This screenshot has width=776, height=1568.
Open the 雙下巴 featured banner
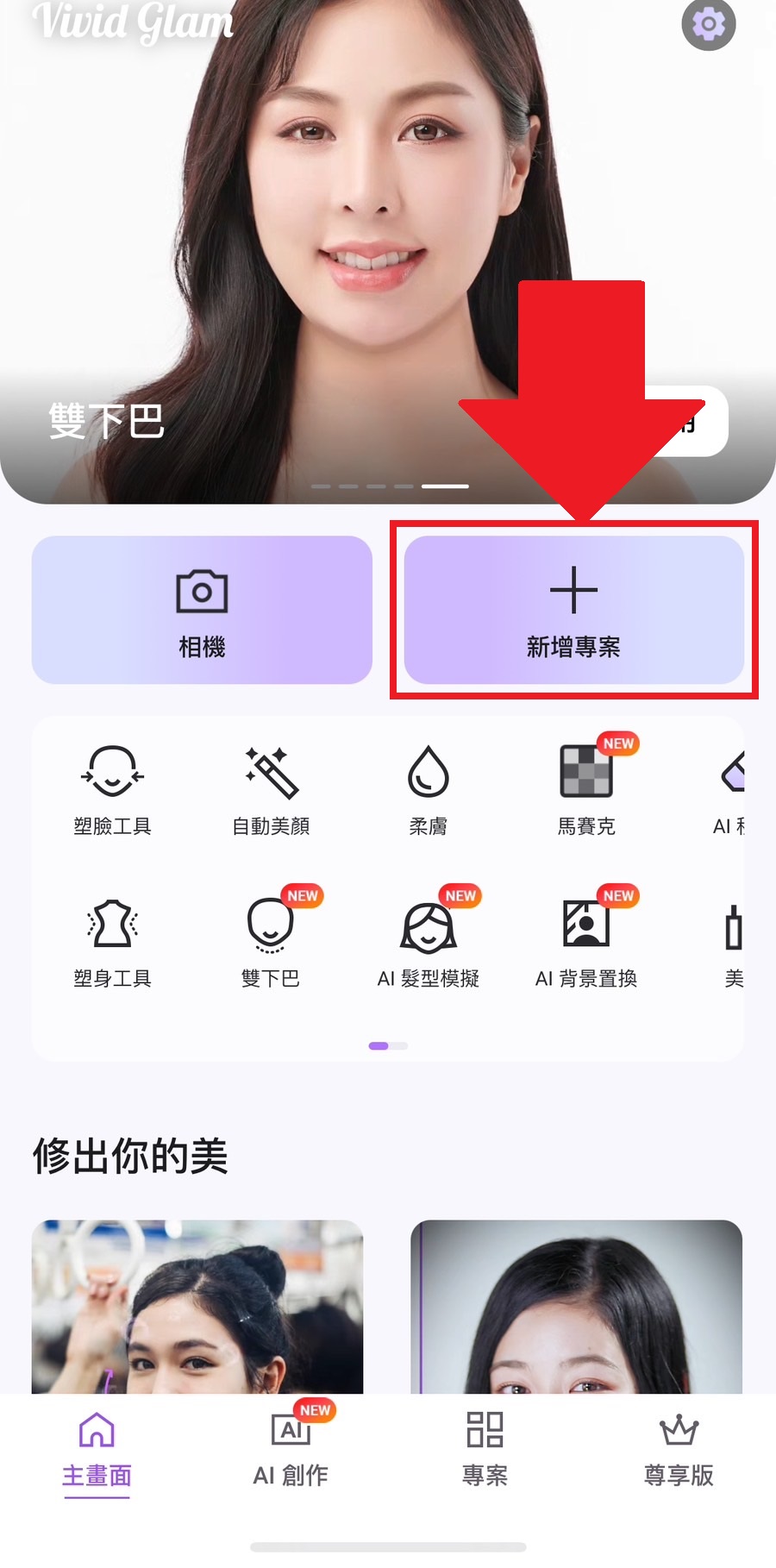click(259, 259)
